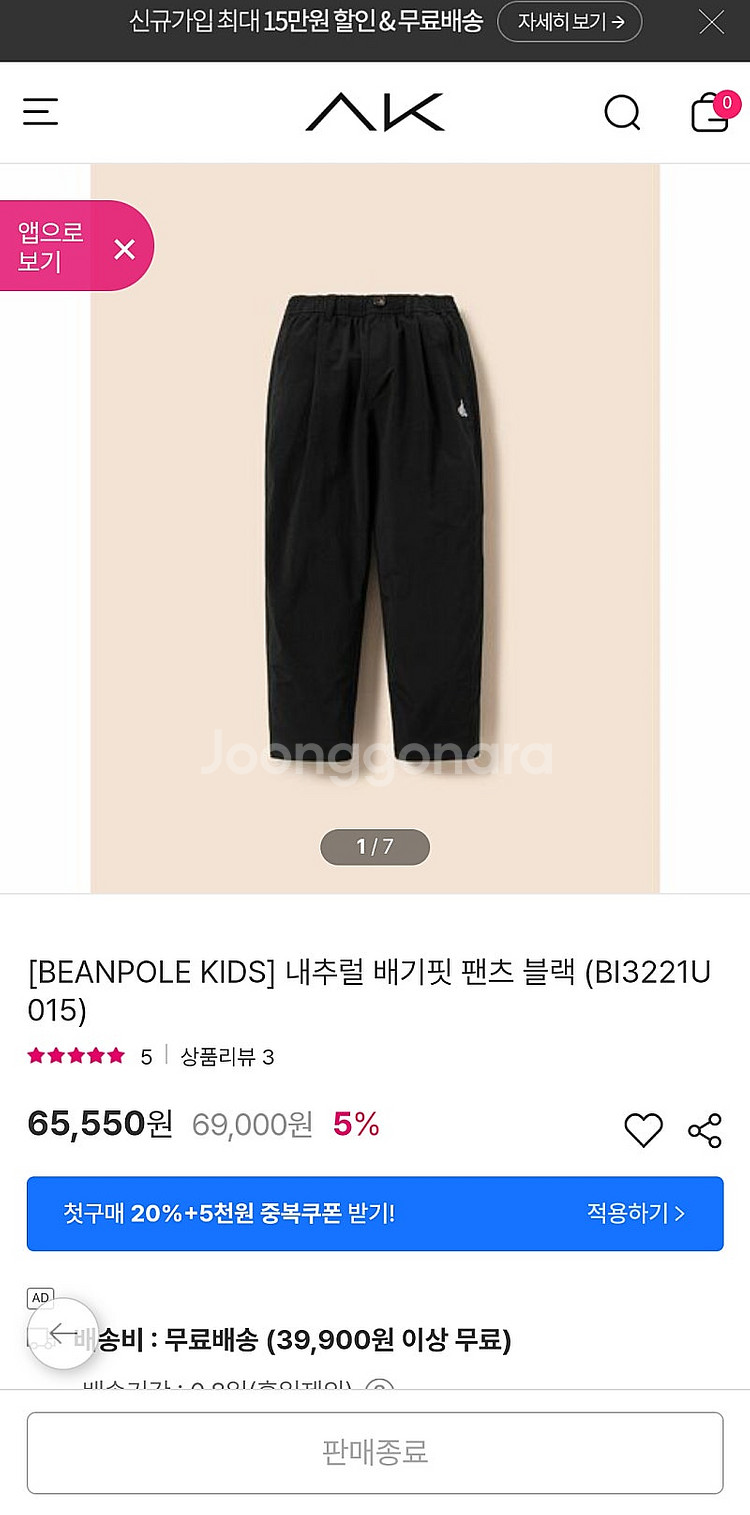Open the hamburger menu
Image resolution: width=750 pixels, height=1515 pixels.
pos(41,112)
